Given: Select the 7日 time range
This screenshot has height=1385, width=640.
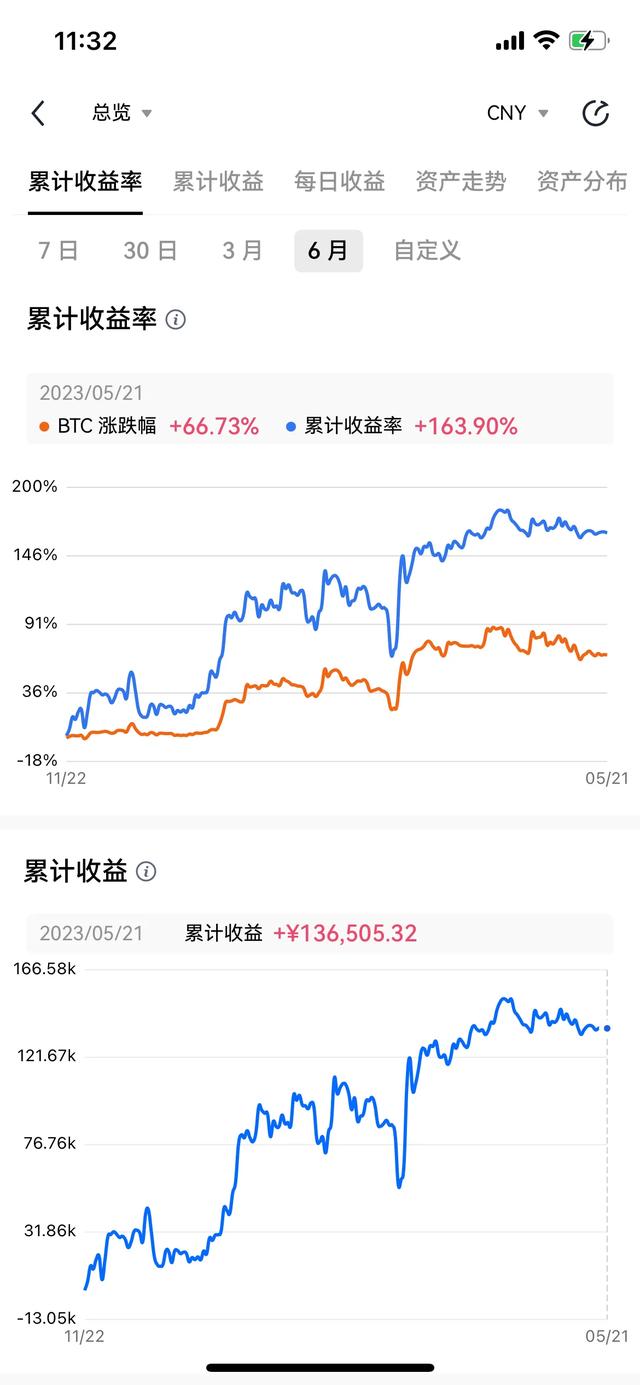Looking at the screenshot, I should pos(58,250).
